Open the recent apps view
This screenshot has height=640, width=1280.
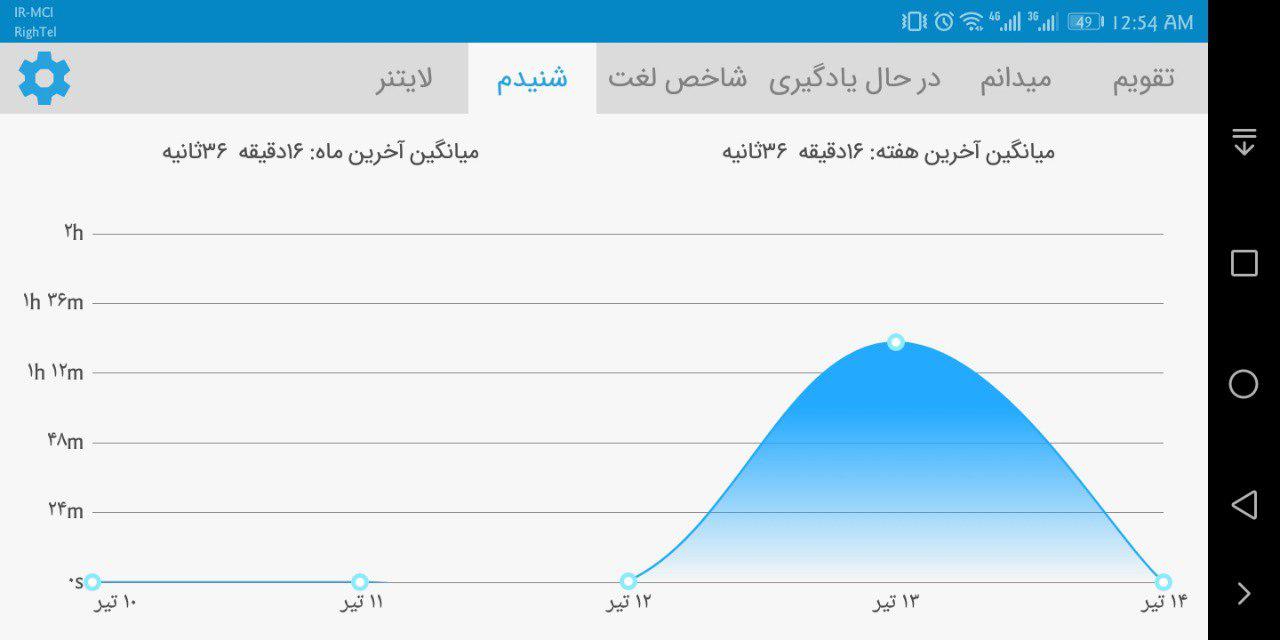1244,263
